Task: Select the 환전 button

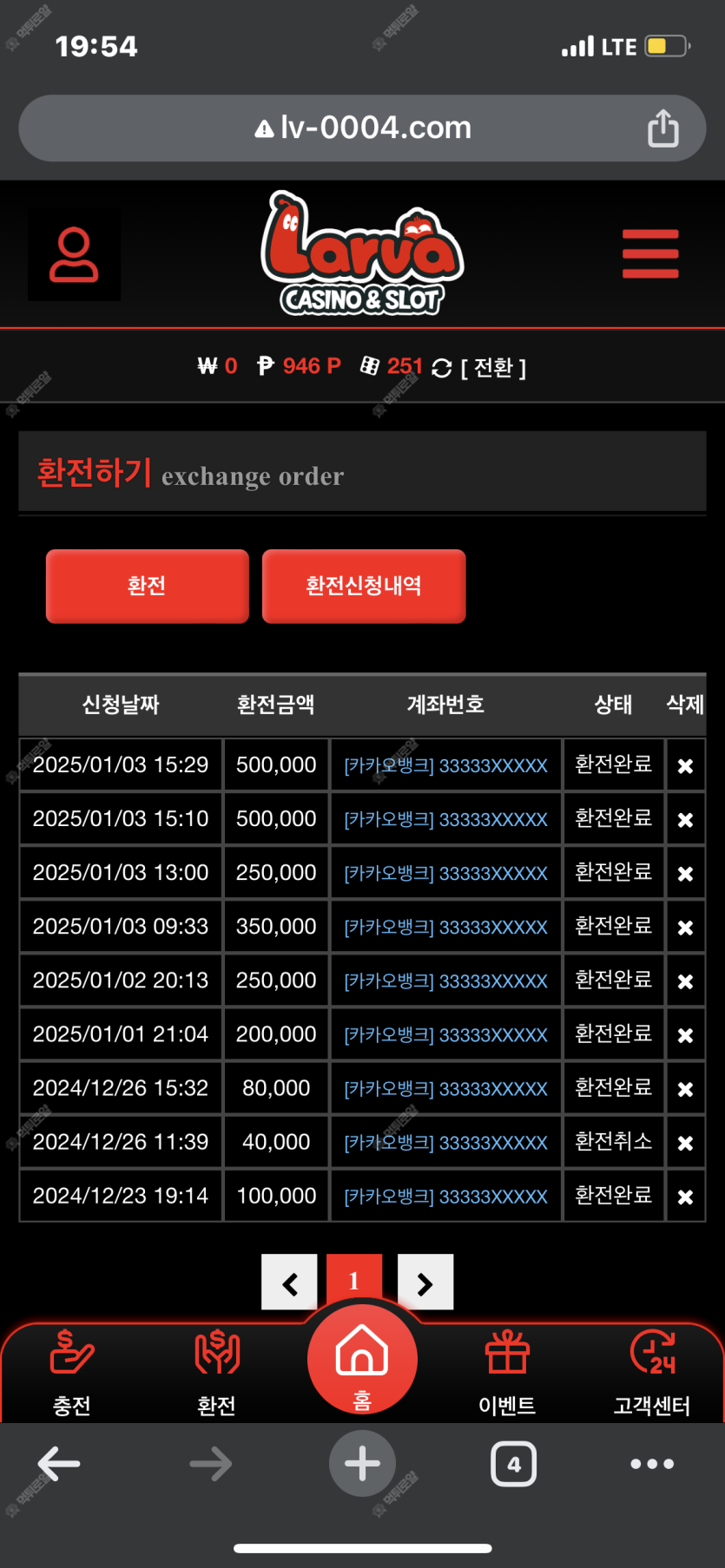Action: [x=147, y=586]
